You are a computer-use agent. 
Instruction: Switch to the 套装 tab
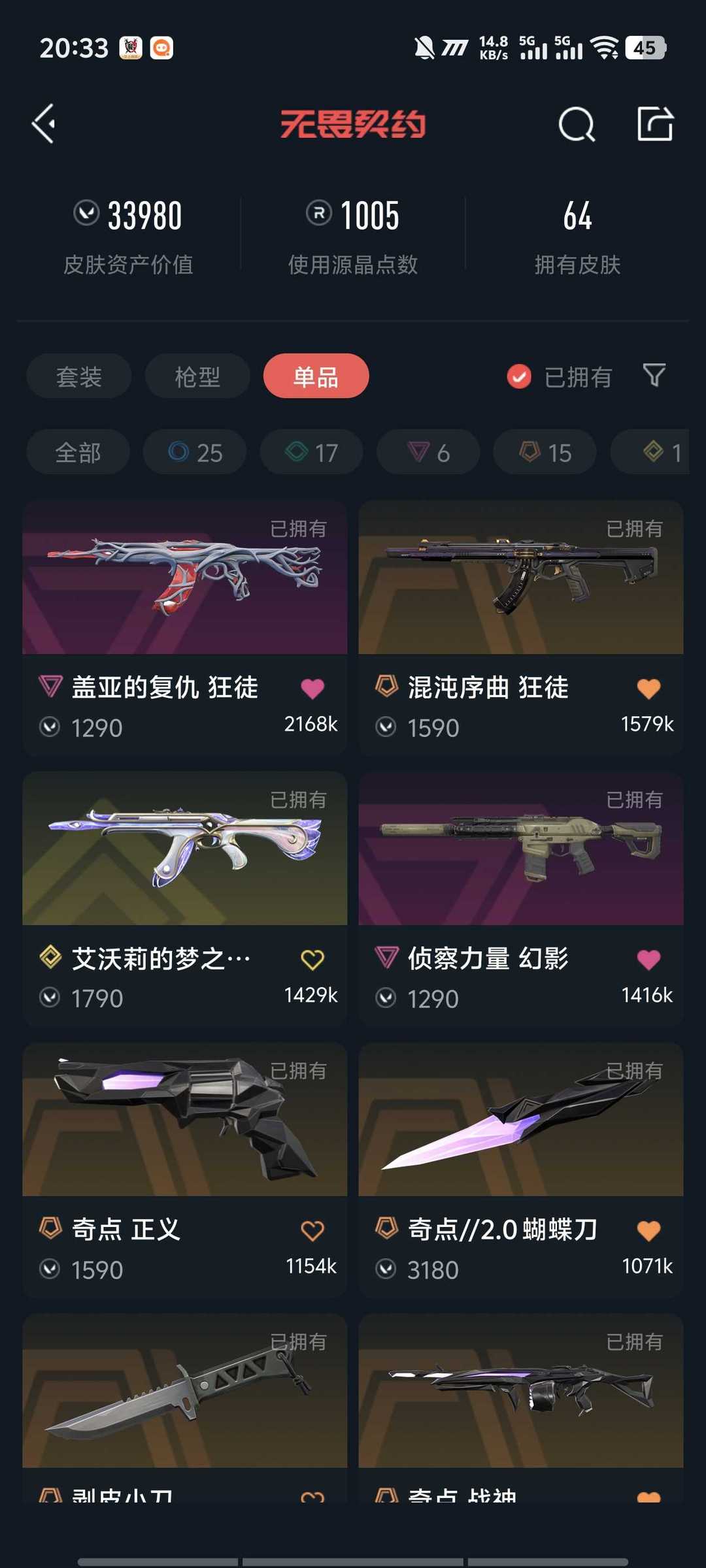pos(79,376)
